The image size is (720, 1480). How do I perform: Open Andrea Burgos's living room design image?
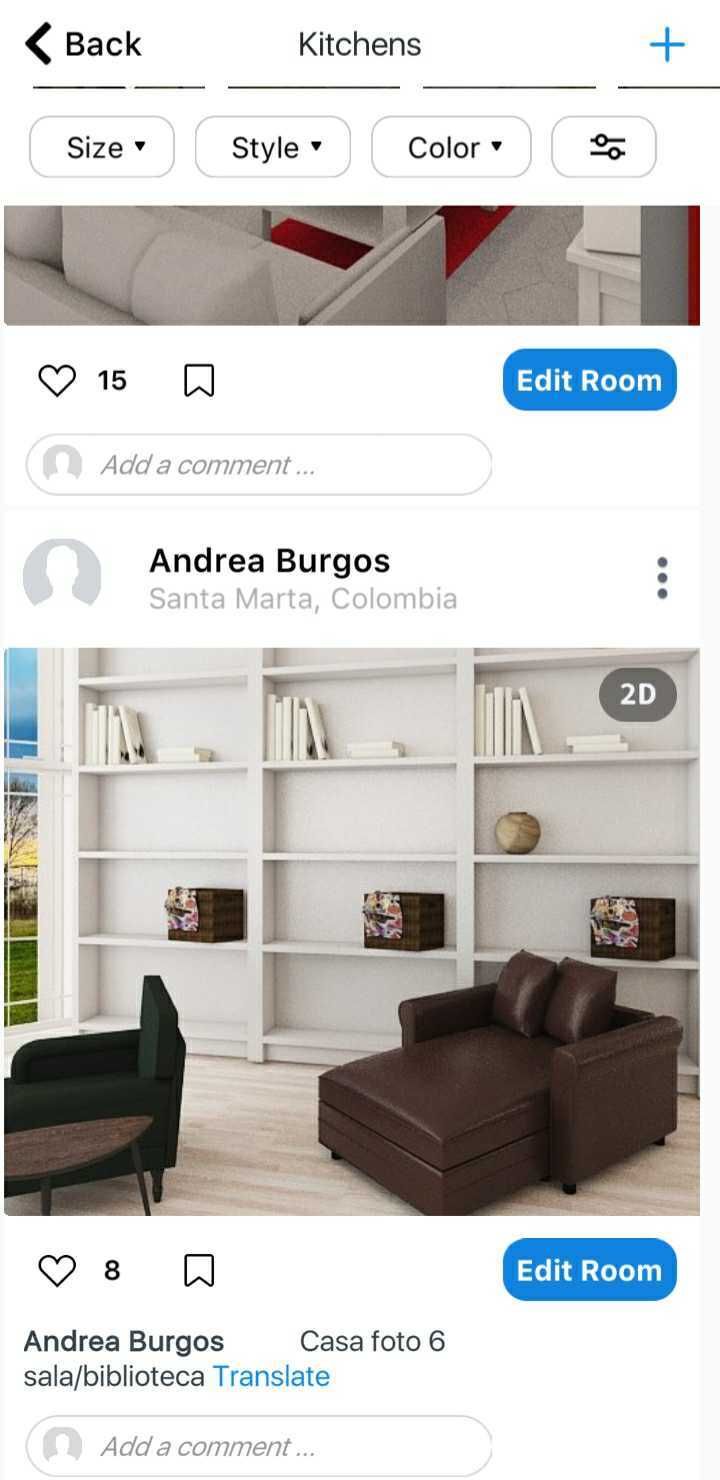tap(352, 931)
